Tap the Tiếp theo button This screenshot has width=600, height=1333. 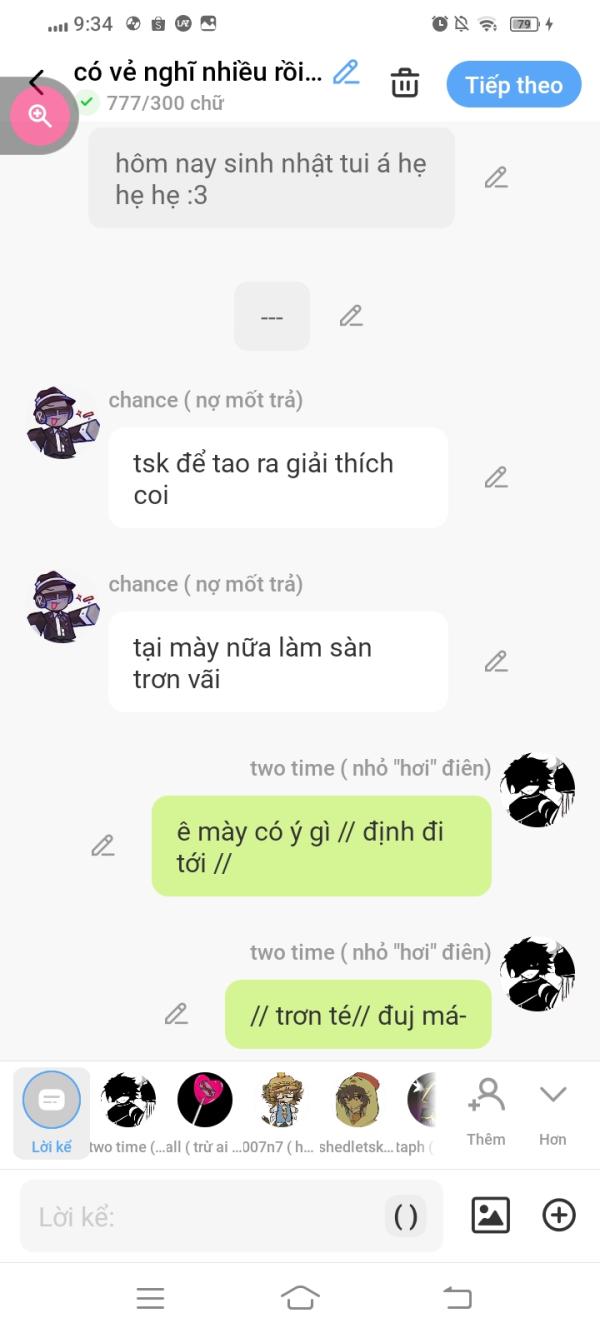point(513,85)
